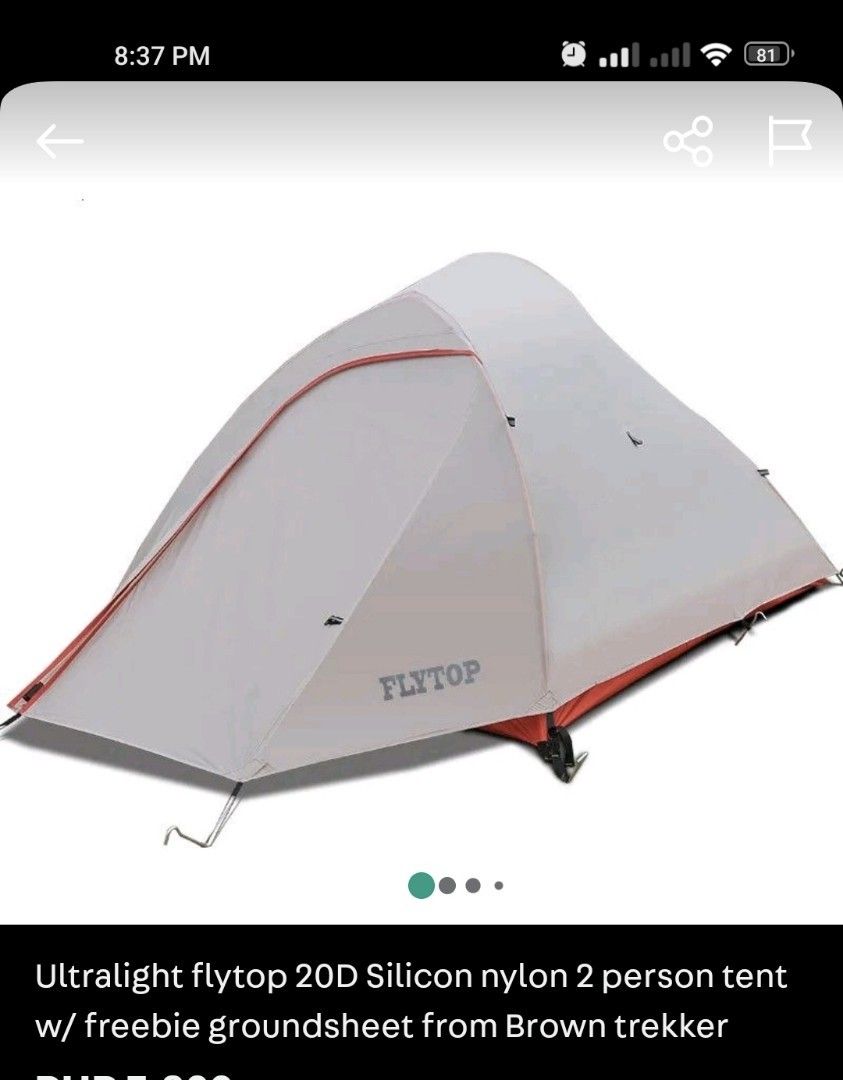
Task: Select the second carousel dot
Action: pos(448,885)
